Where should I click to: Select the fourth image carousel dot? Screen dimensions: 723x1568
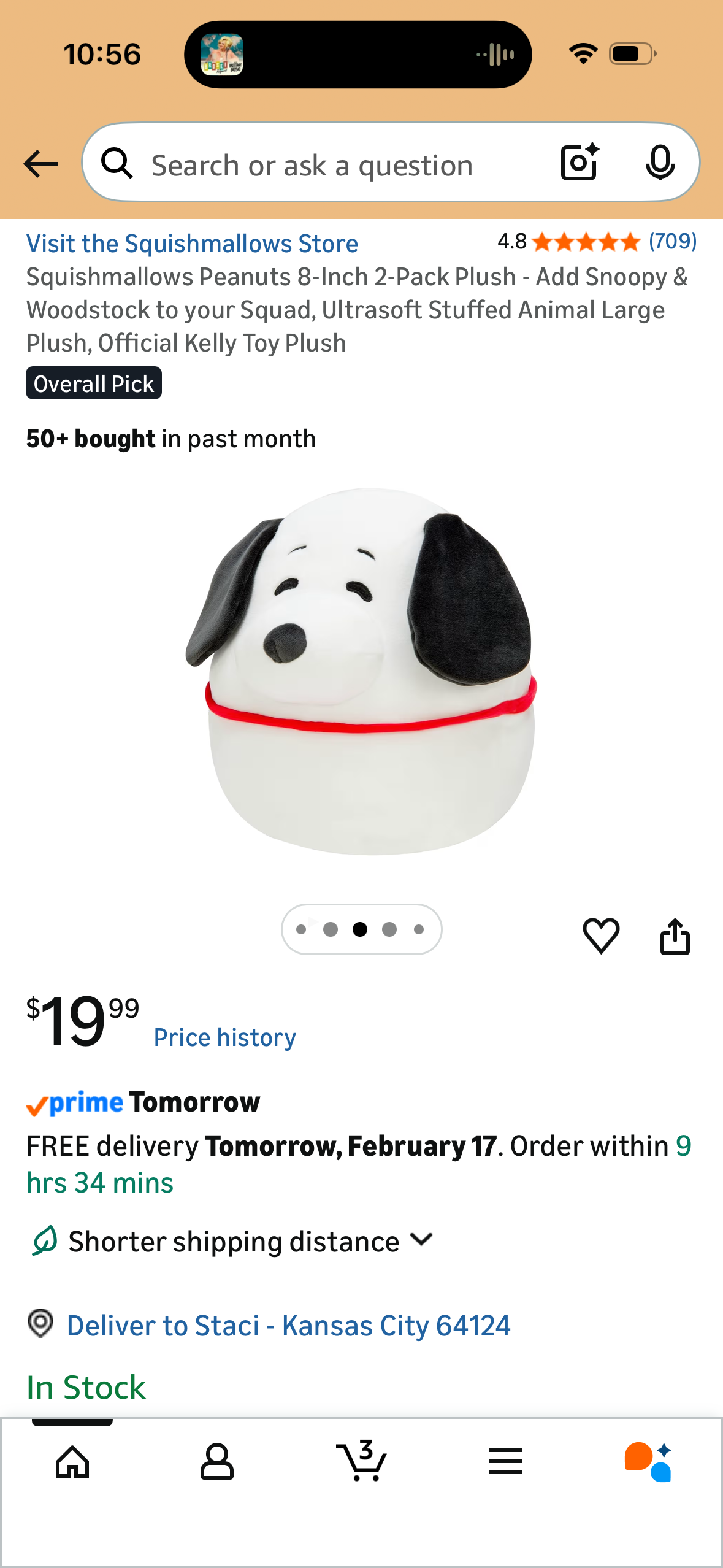(388, 929)
